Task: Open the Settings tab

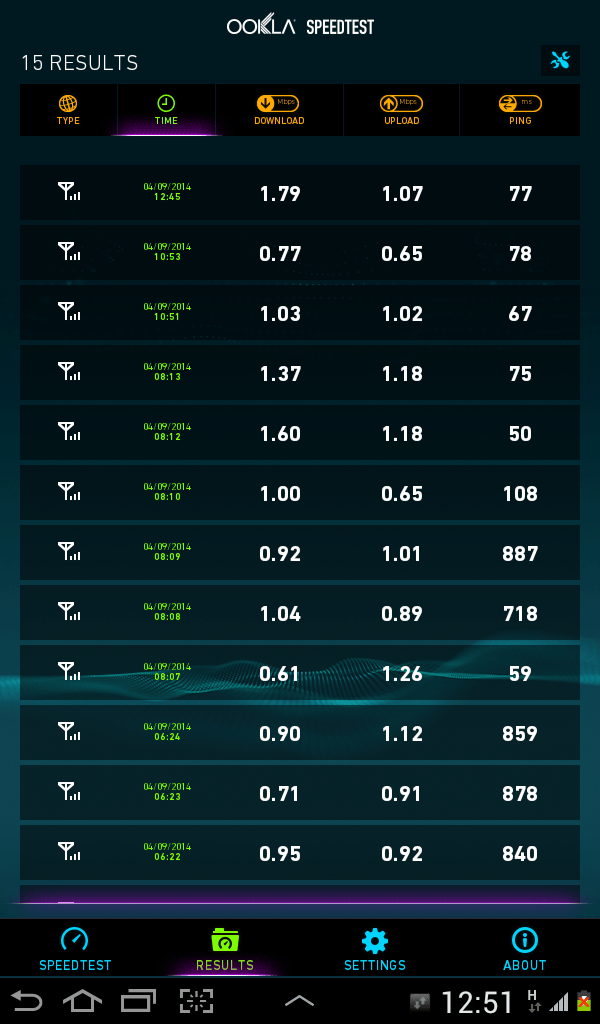Action: 375,949
